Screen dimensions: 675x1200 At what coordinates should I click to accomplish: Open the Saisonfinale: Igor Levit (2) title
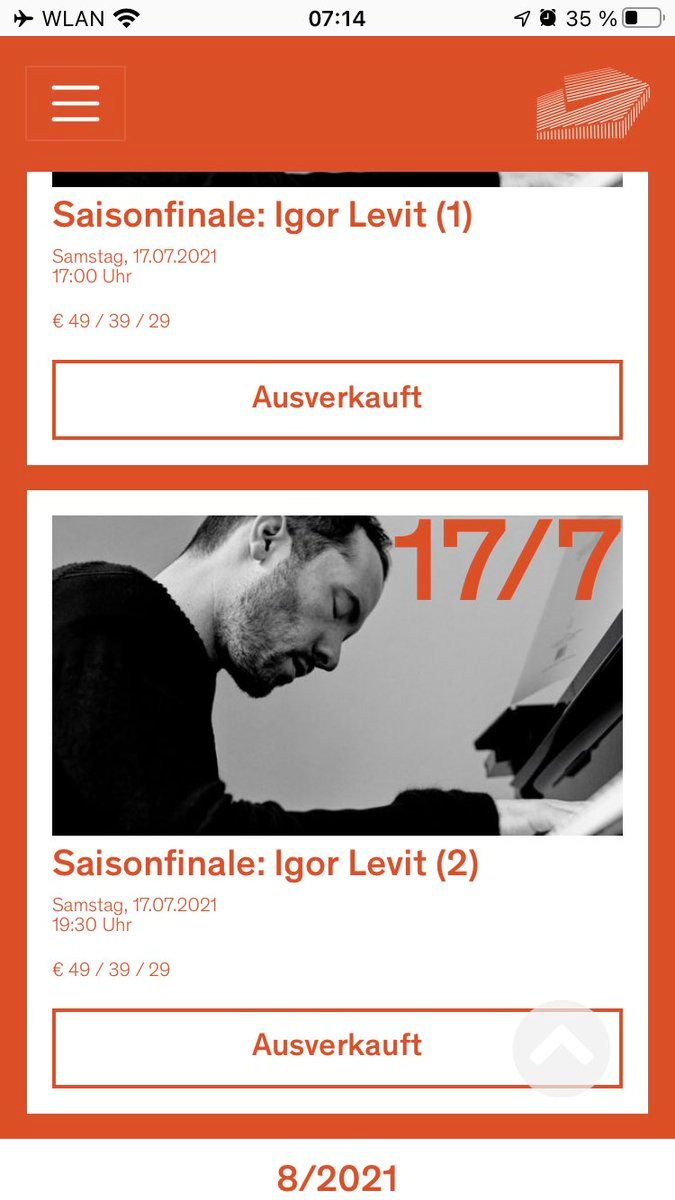pyautogui.click(x=265, y=864)
